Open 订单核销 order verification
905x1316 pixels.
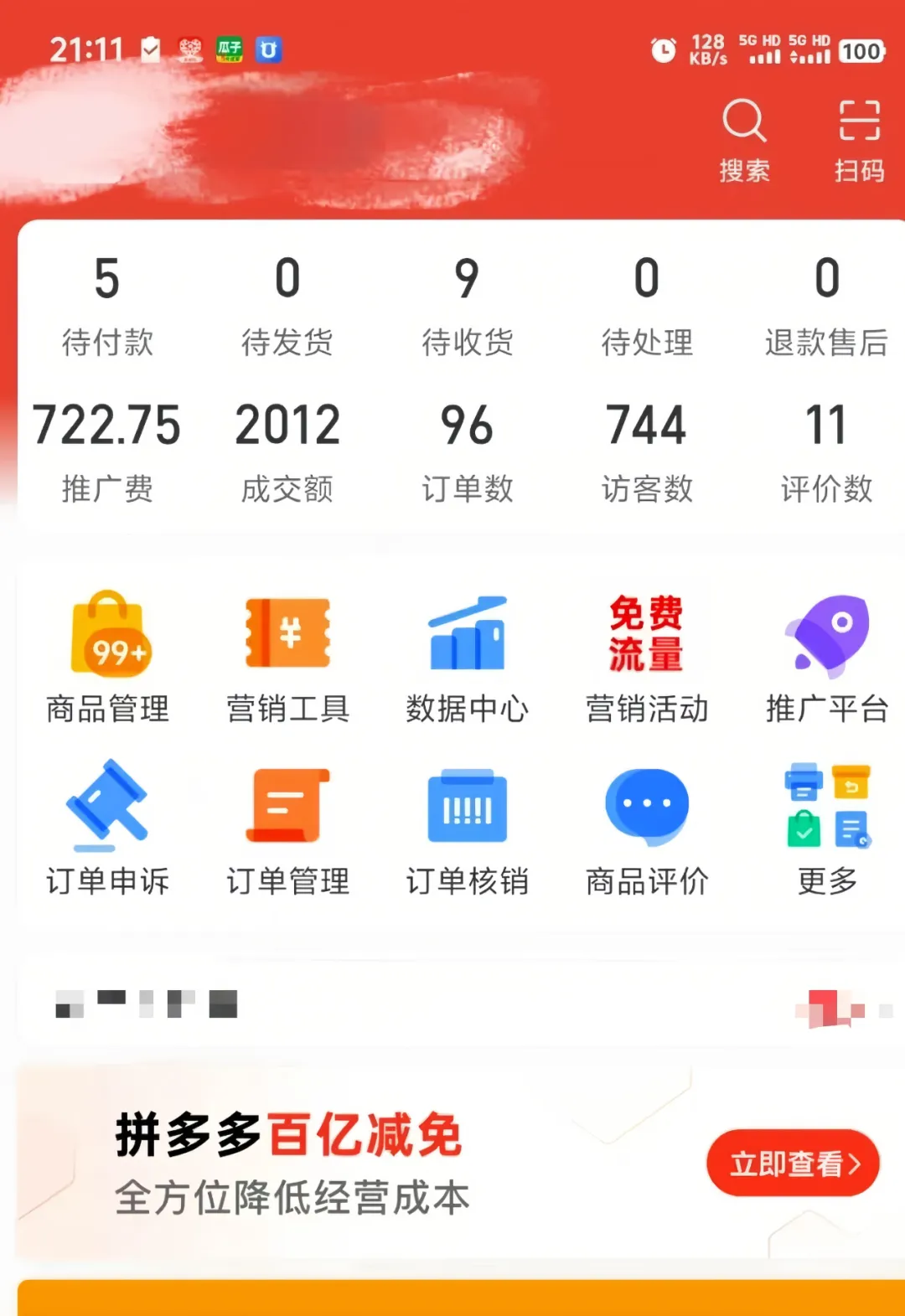[467, 829]
